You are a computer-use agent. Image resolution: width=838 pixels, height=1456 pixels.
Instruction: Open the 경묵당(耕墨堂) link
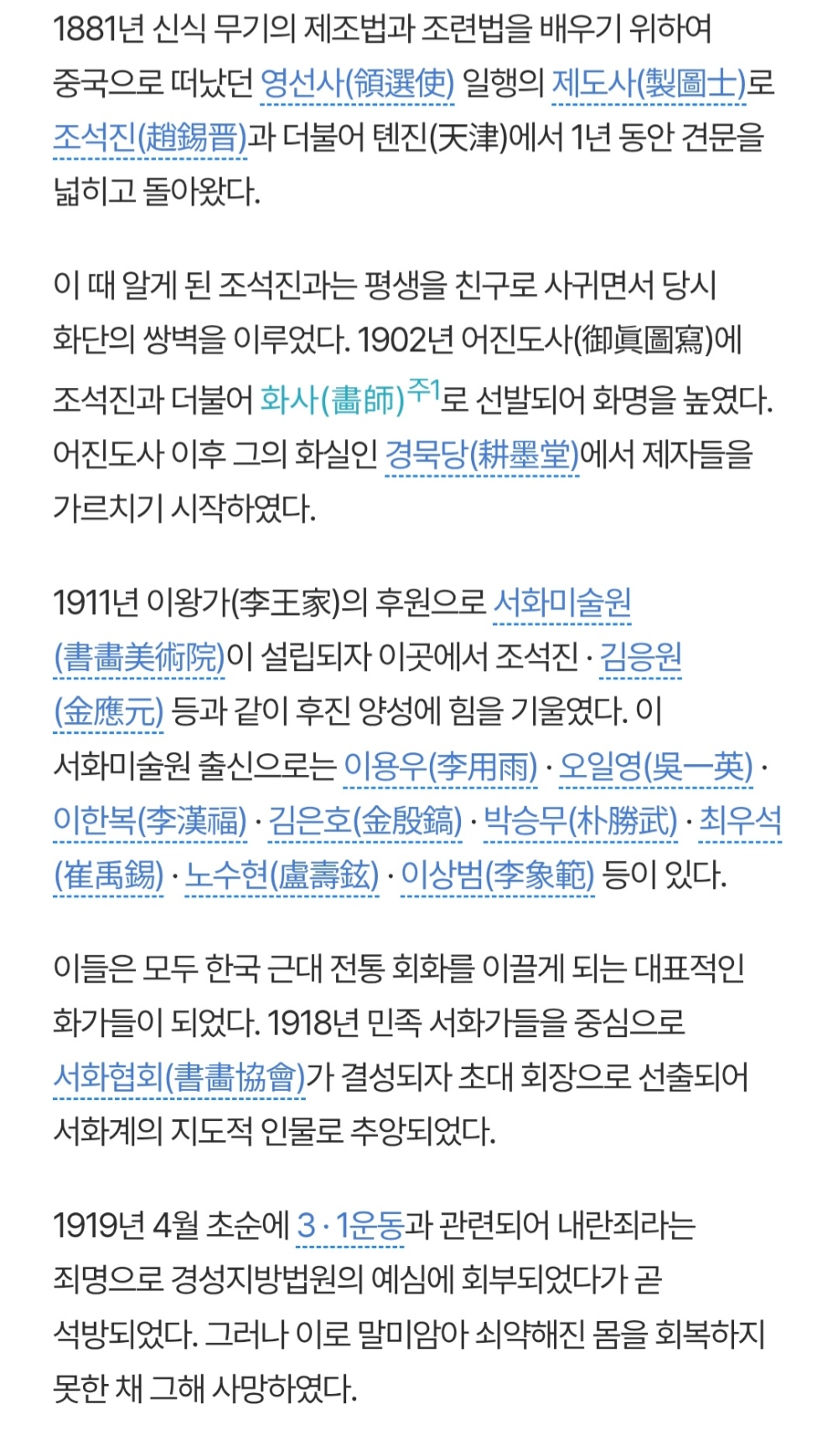pyautogui.click(x=482, y=454)
